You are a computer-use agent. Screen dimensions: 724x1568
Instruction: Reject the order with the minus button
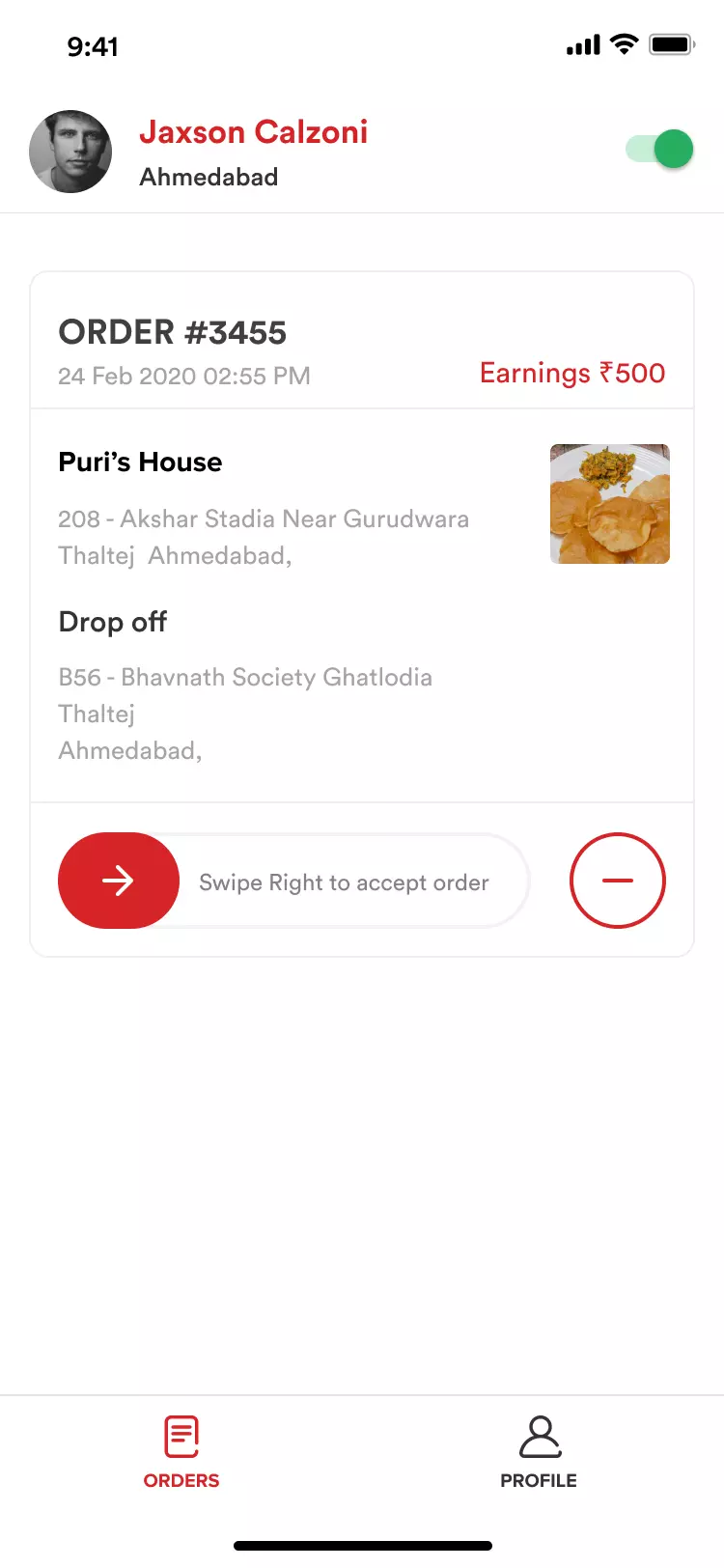point(618,881)
